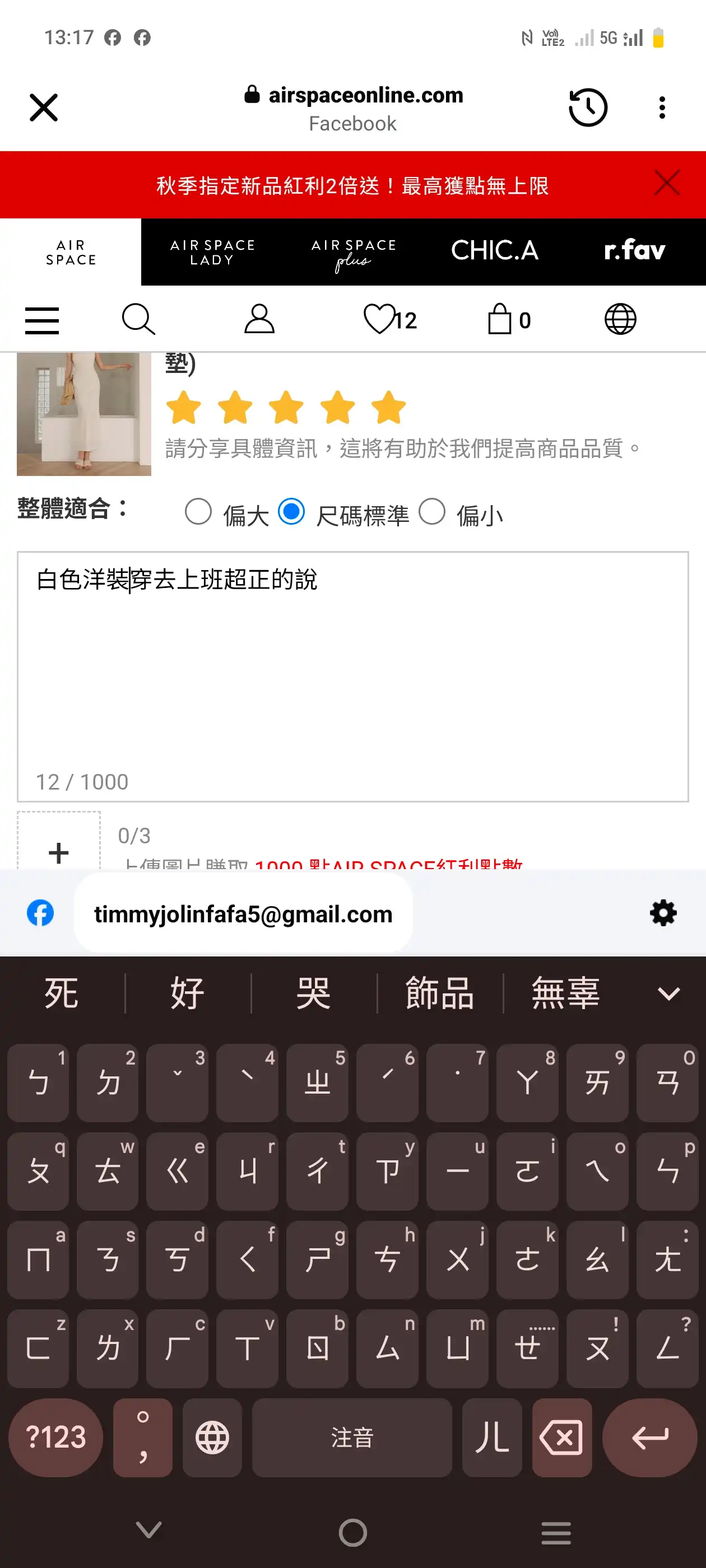This screenshot has width=706, height=1568.
Task: Open the language globe selector
Action: tap(620, 319)
